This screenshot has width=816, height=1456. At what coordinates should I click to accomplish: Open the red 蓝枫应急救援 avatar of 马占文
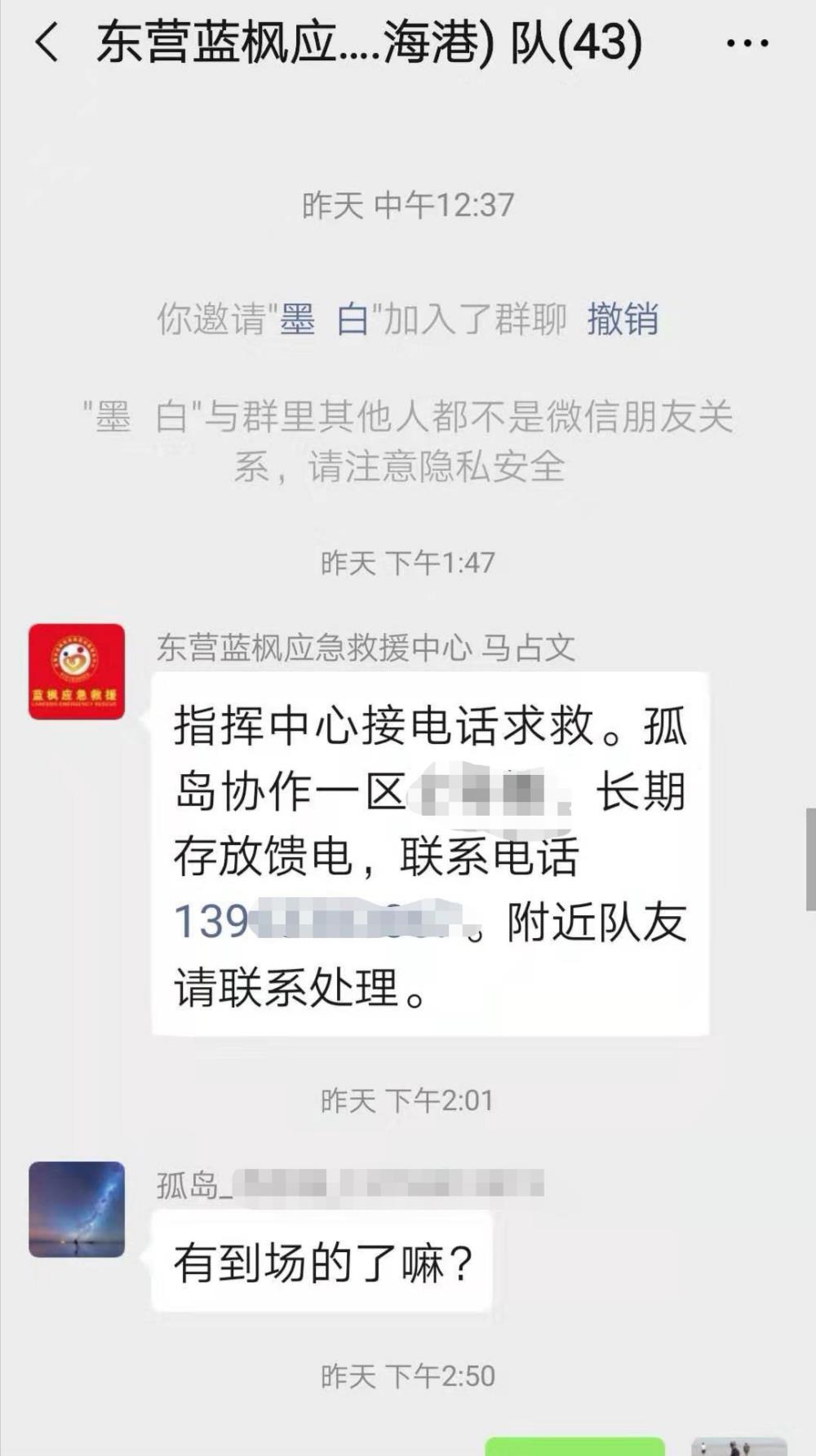(77, 672)
